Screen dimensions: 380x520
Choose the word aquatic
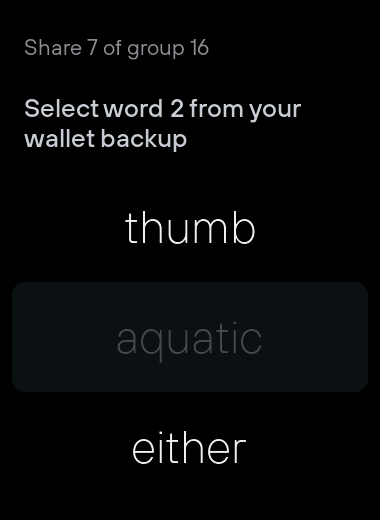click(x=190, y=337)
